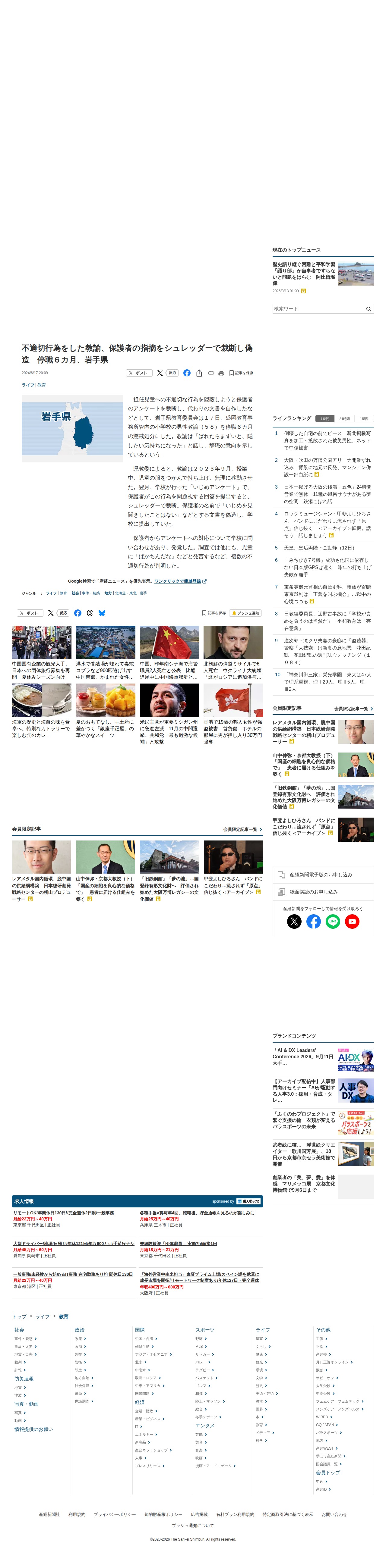Open the LINE follow icon
Viewport: 386px width, 1568px height.
tap(332, 922)
